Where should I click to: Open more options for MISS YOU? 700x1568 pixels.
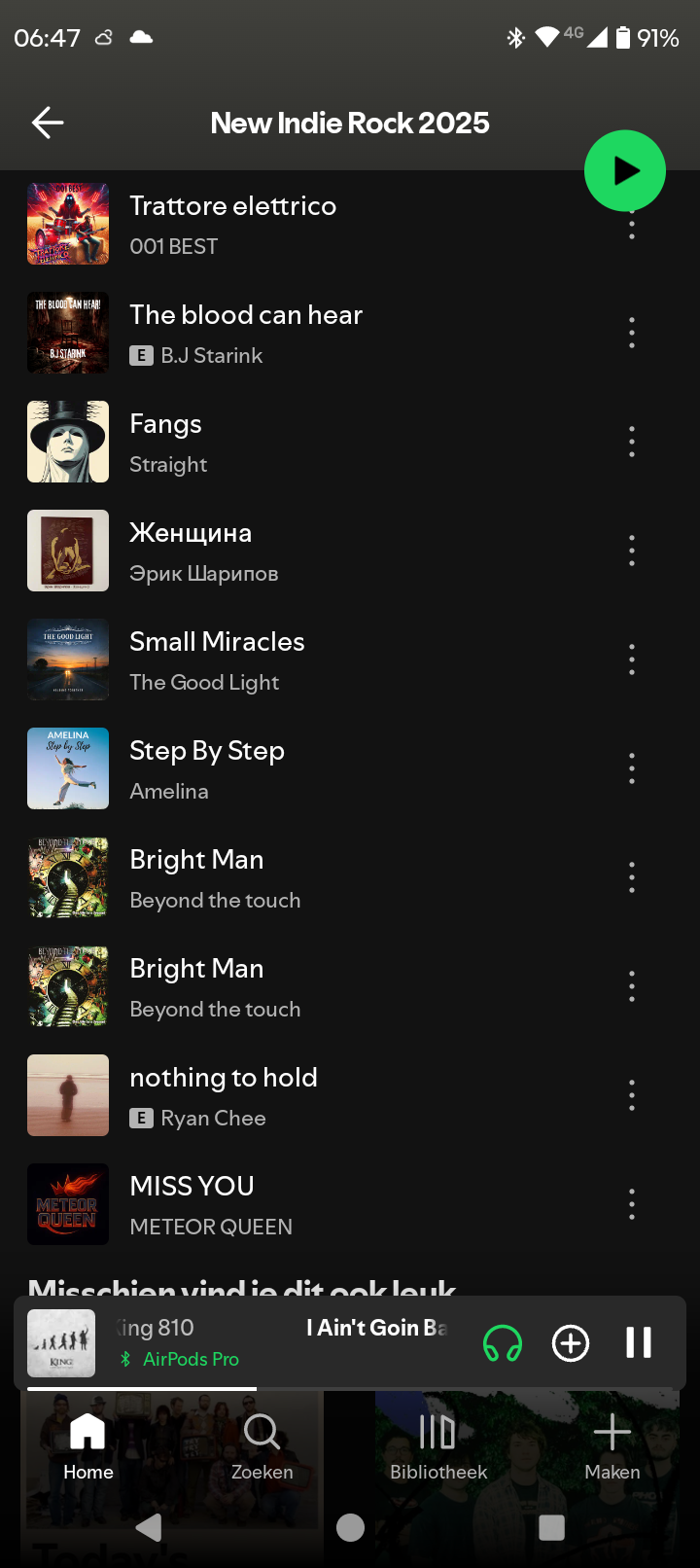pos(632,1204)
